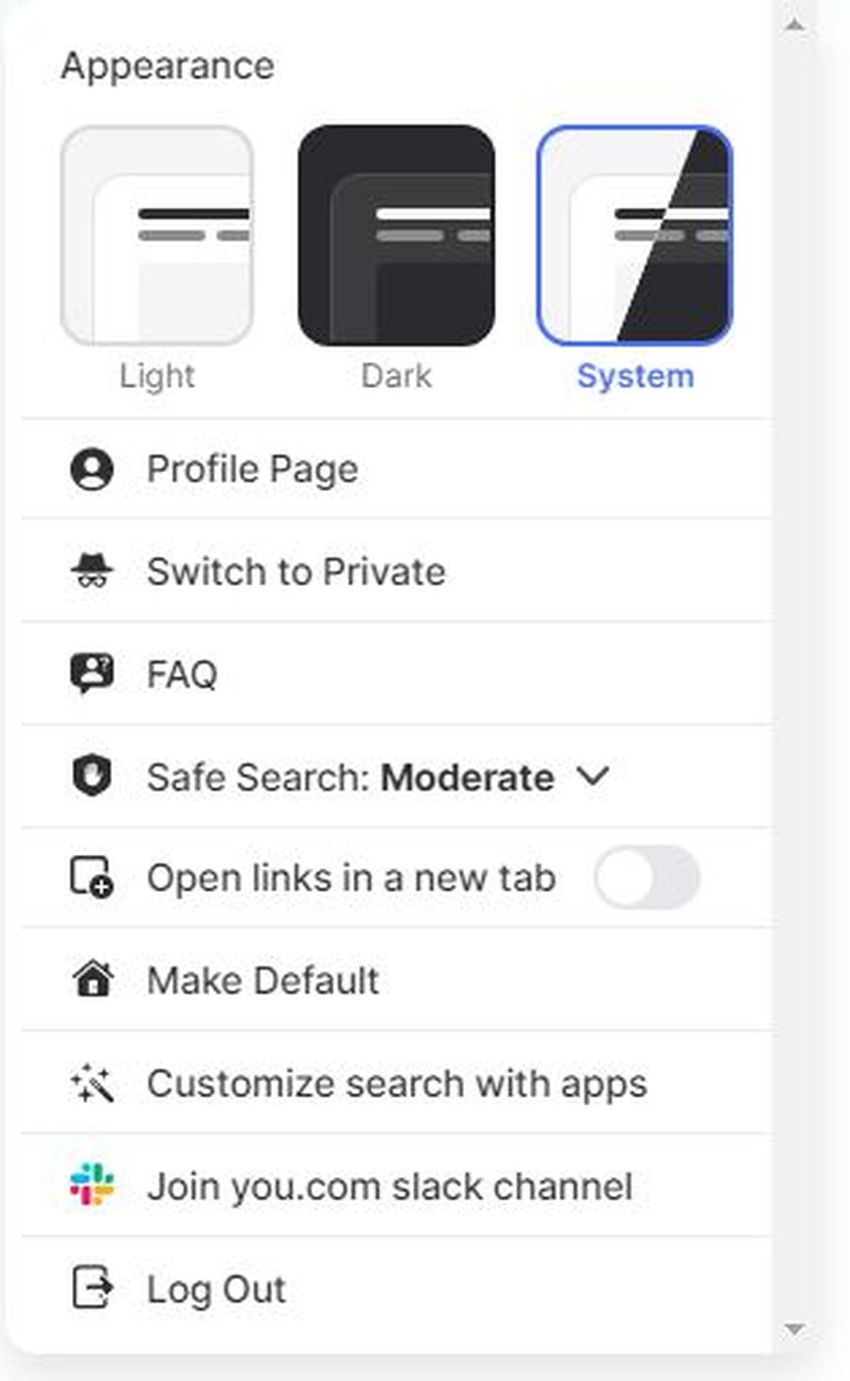Choose the System appearance theme
This screenshot has height=1381, width=850.
(635, 236)
